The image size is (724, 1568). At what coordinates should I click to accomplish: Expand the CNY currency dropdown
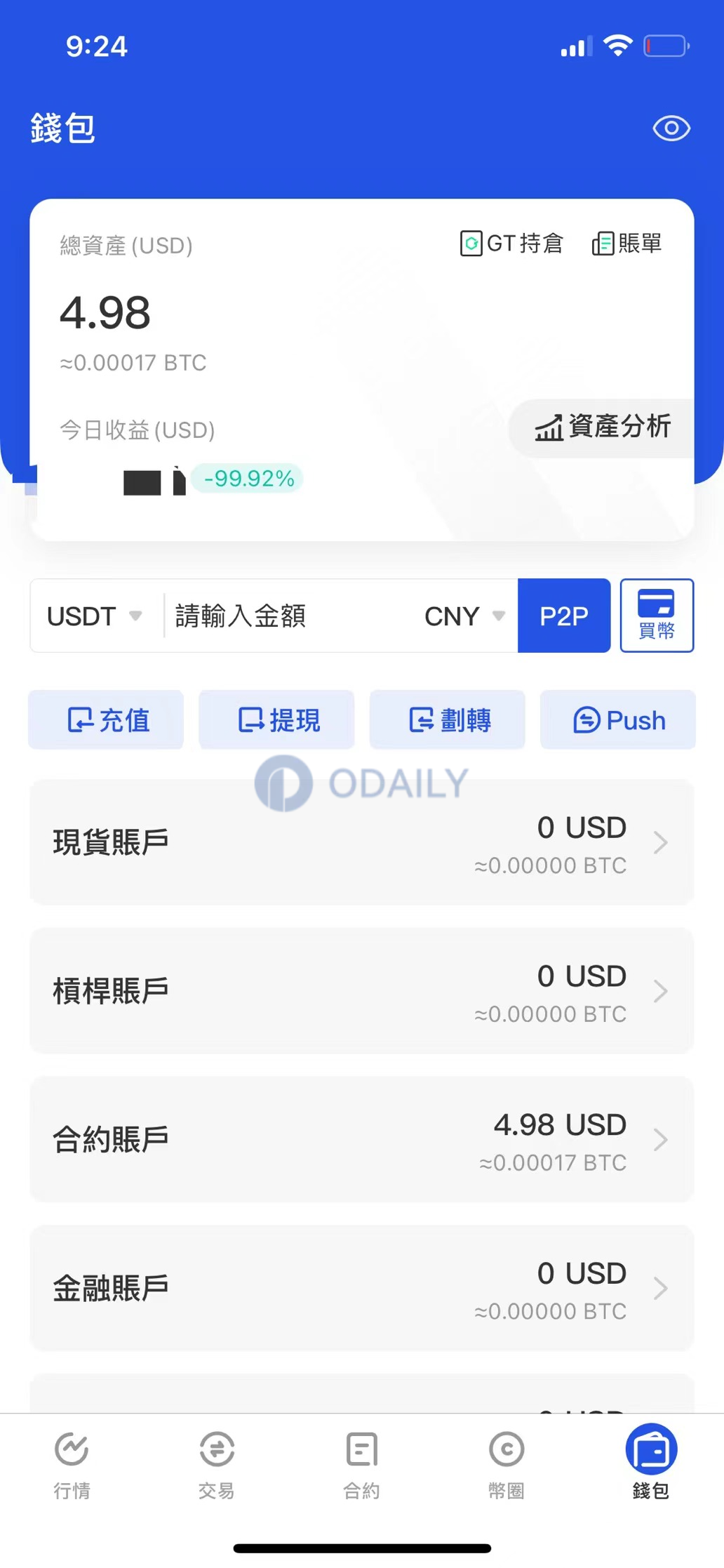point(464,616)
